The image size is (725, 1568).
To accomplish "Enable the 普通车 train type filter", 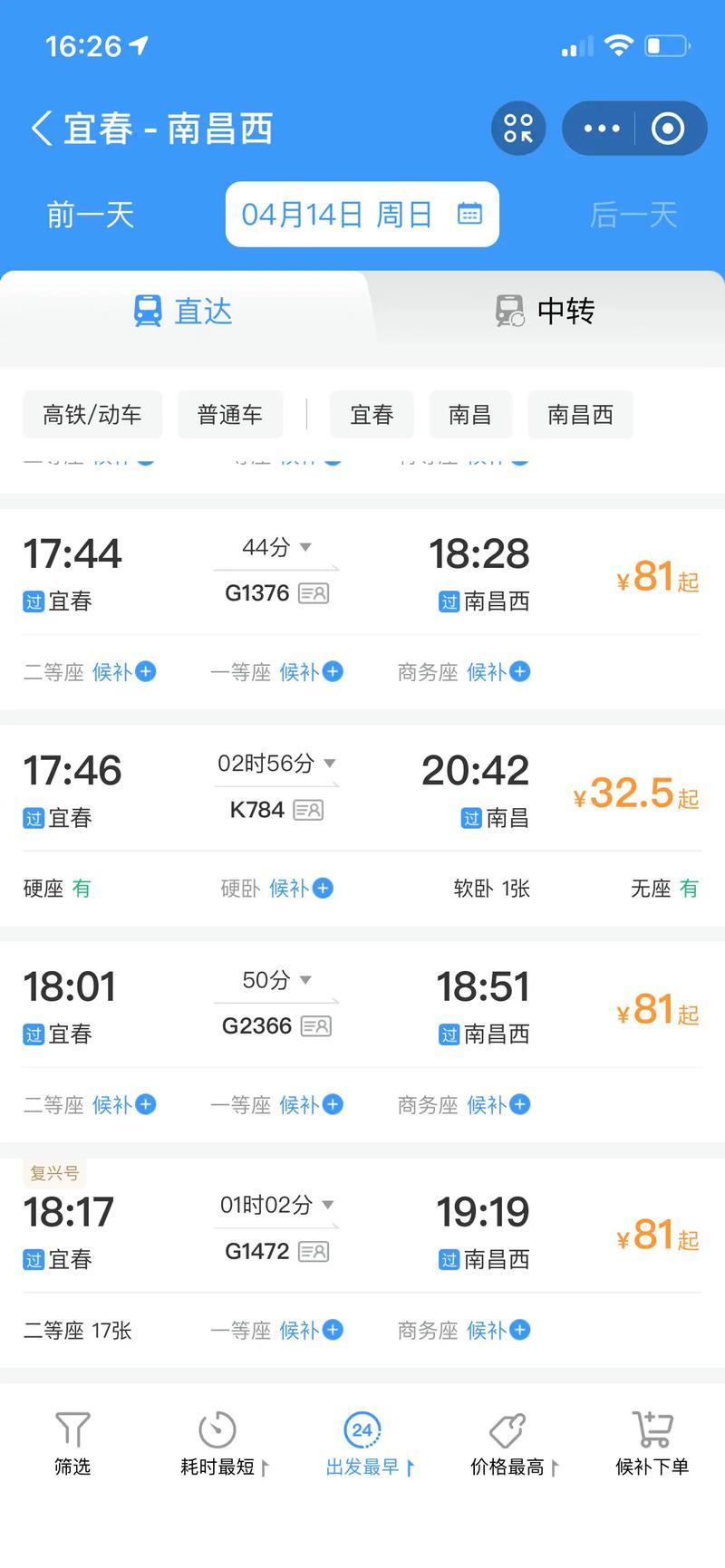I will click(230, 414).
